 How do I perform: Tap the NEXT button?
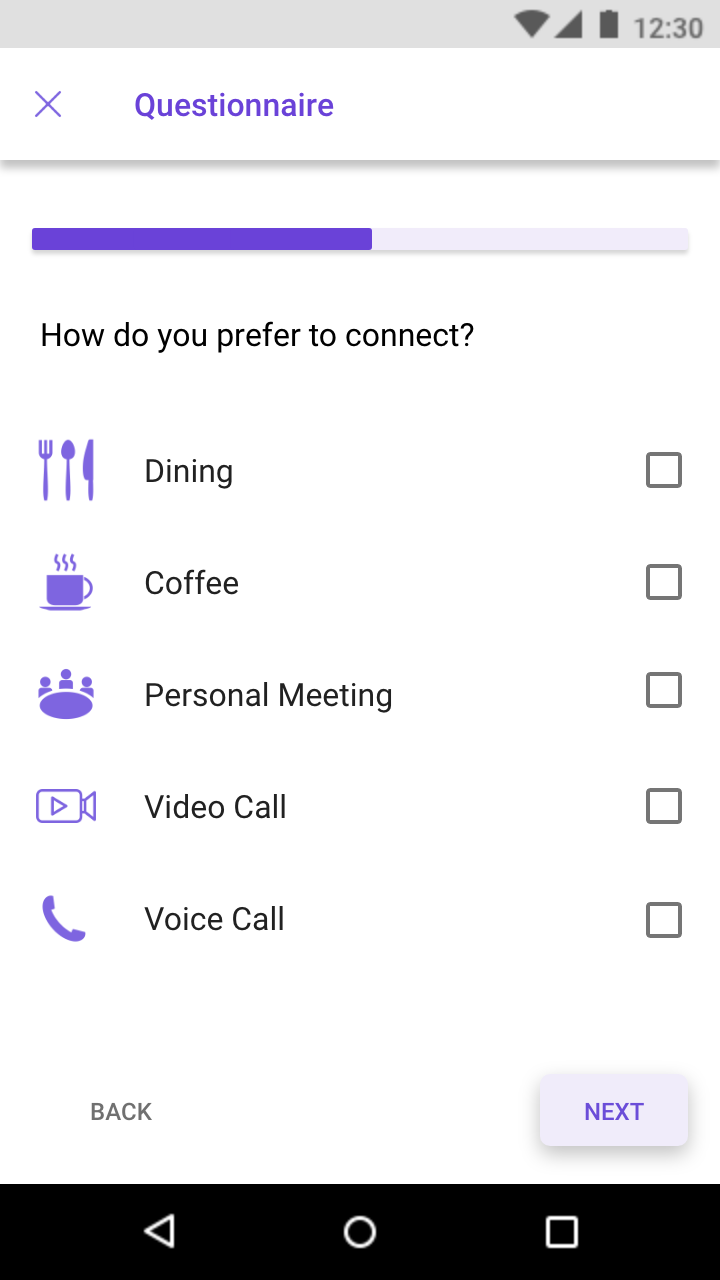coord(614,1110)
